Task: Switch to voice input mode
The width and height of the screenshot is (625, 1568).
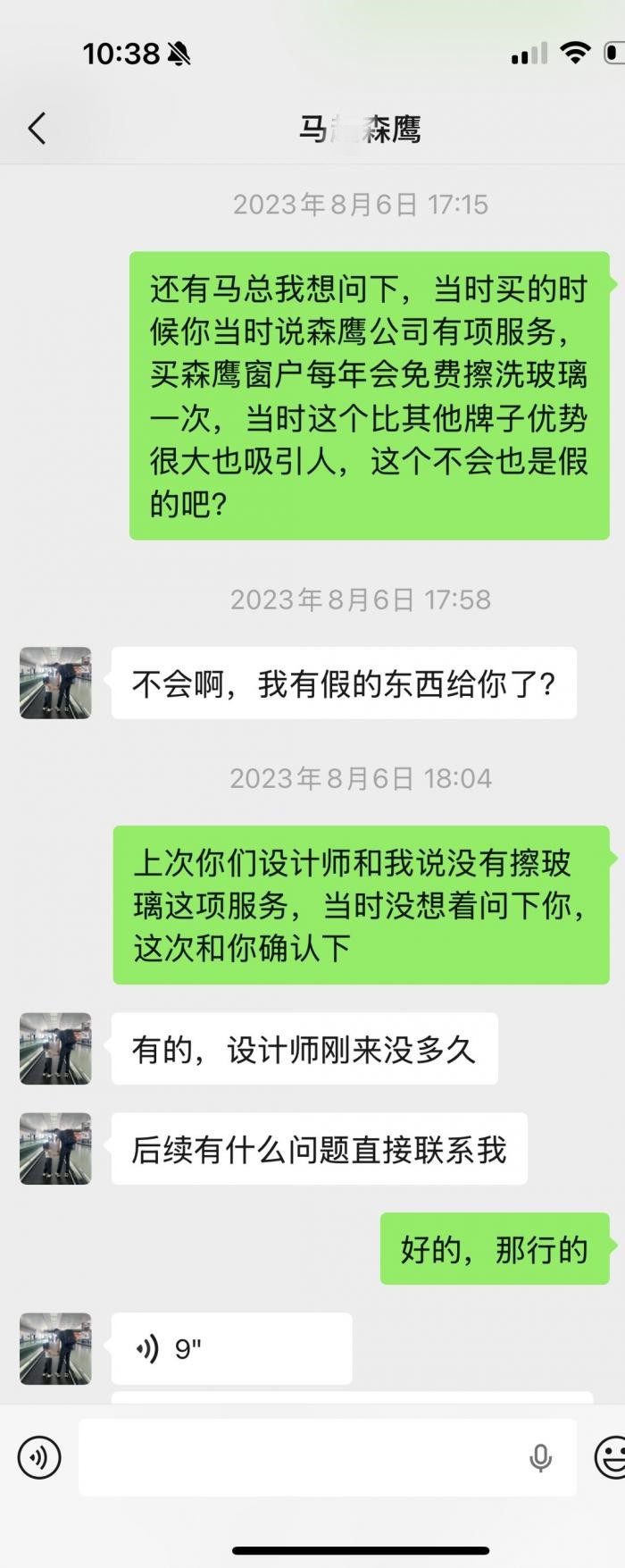Action: [39, 1457]
